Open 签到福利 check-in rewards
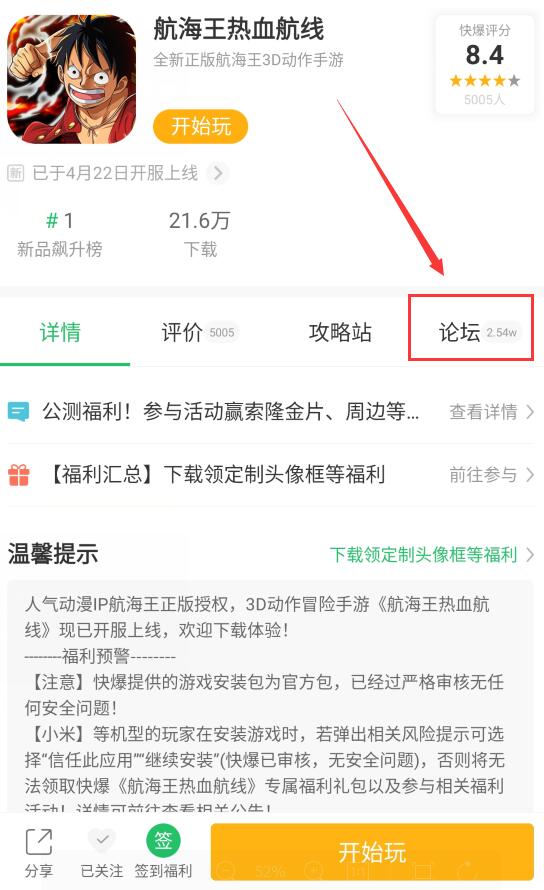Viewport: 544px width, 890px height. [x=163, y=853]
